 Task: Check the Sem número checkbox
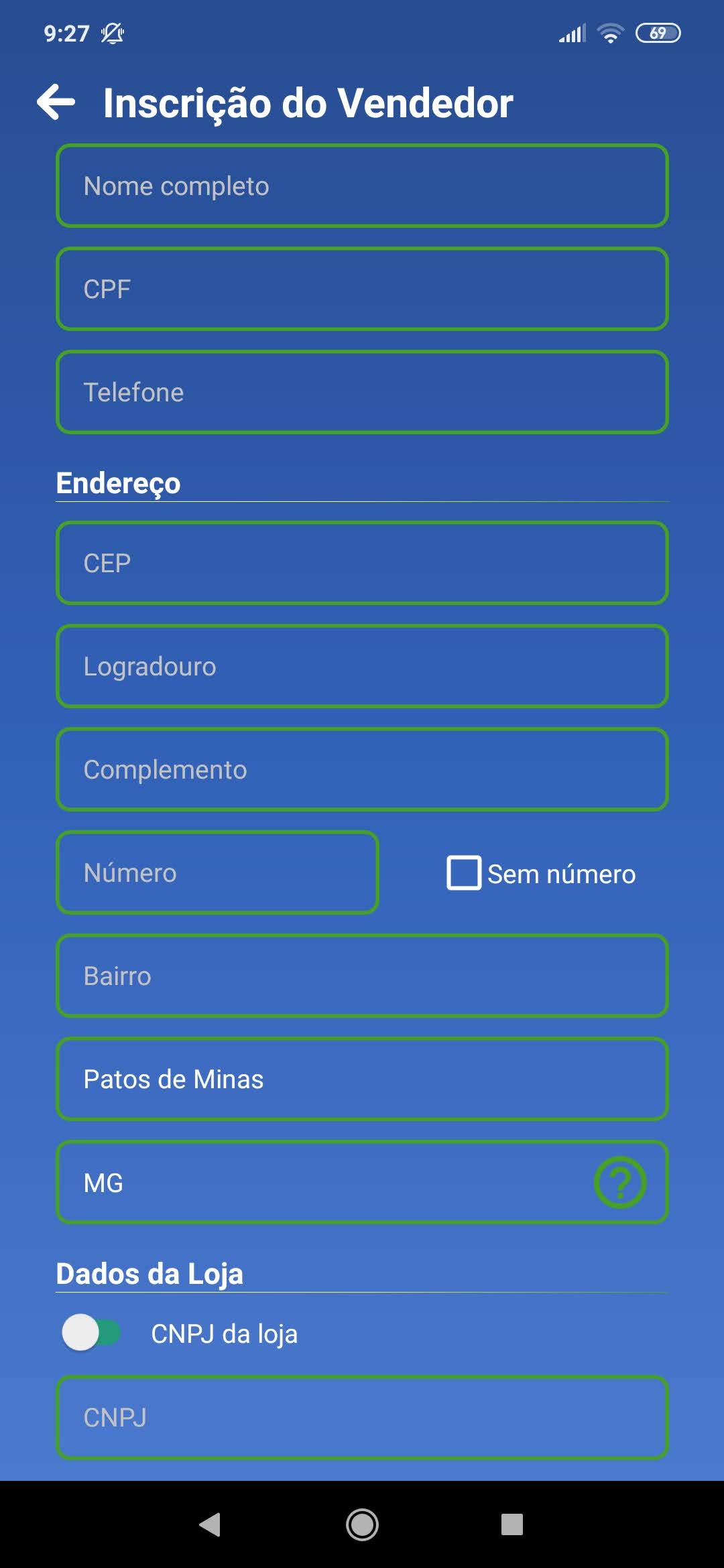point(464,873)
